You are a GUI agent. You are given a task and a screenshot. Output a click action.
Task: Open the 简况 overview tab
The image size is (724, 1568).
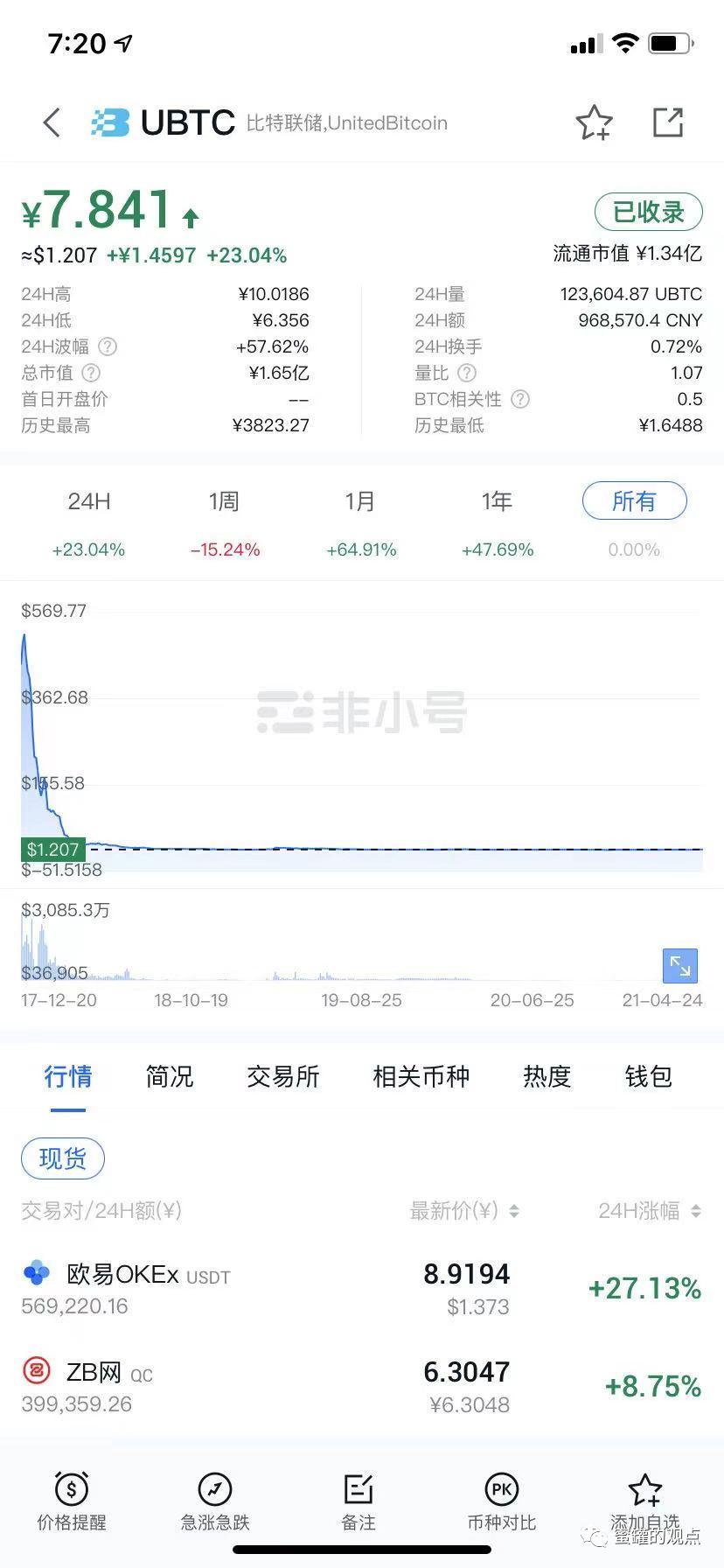(169, 1076)
